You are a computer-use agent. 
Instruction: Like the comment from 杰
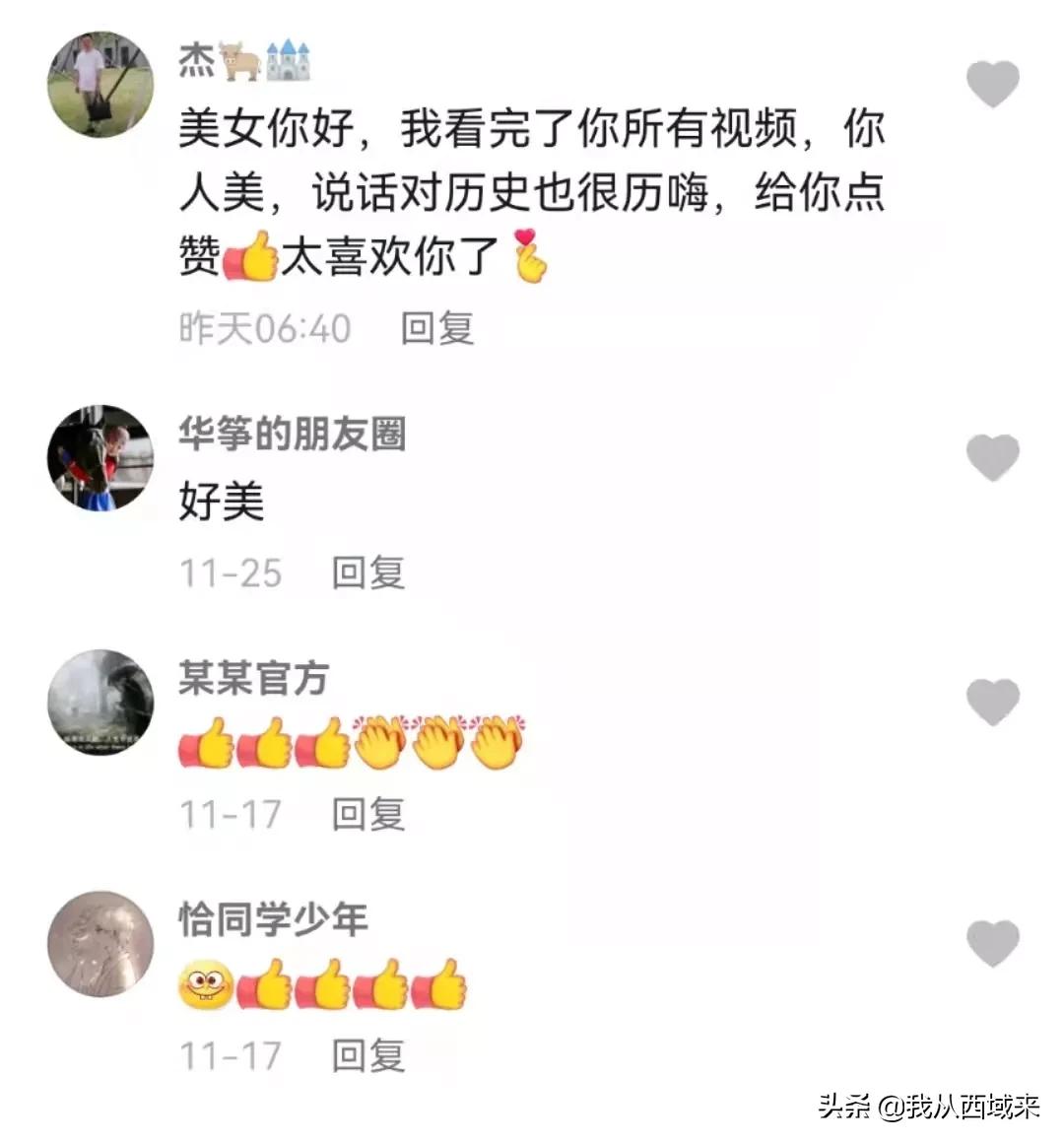tap(992, 84)
